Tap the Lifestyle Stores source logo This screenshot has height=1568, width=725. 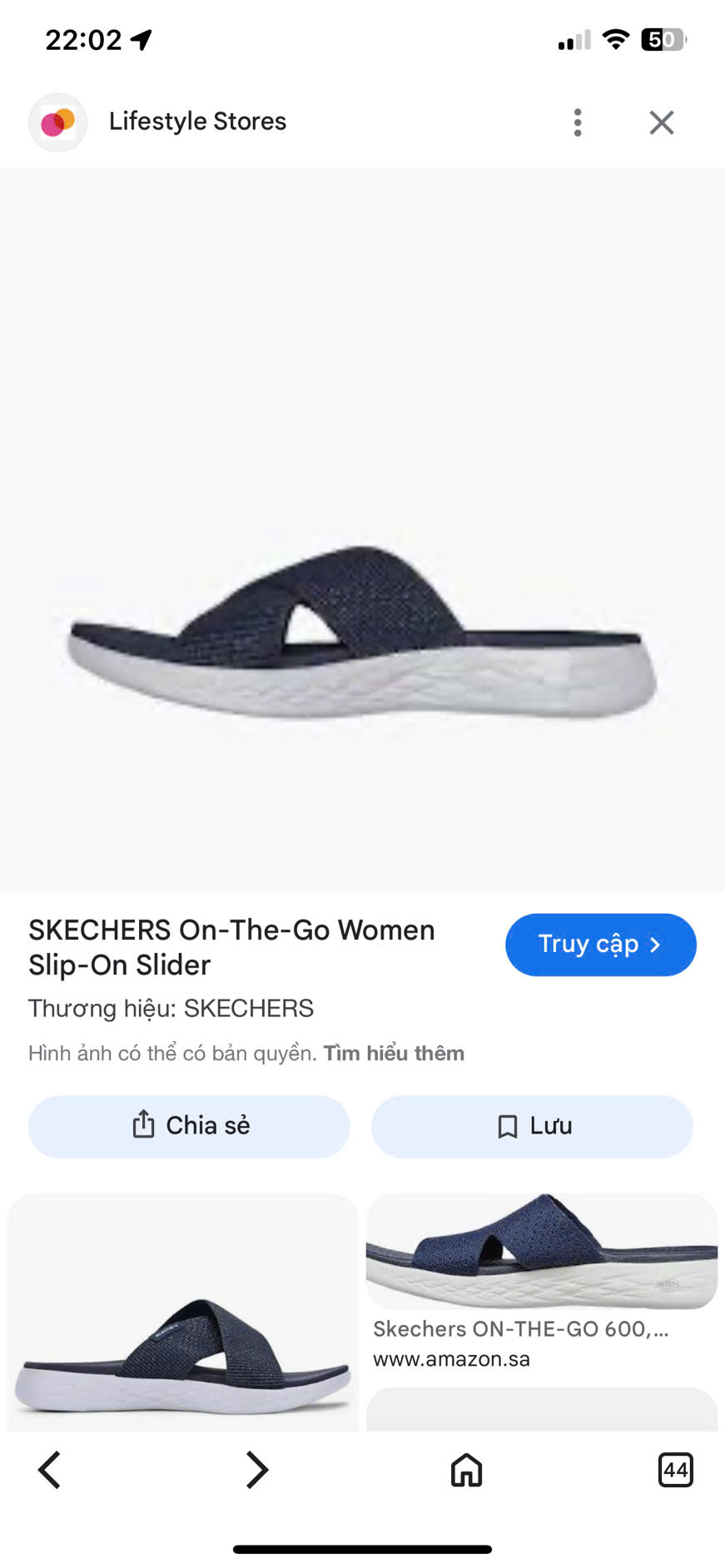(58, 122)
